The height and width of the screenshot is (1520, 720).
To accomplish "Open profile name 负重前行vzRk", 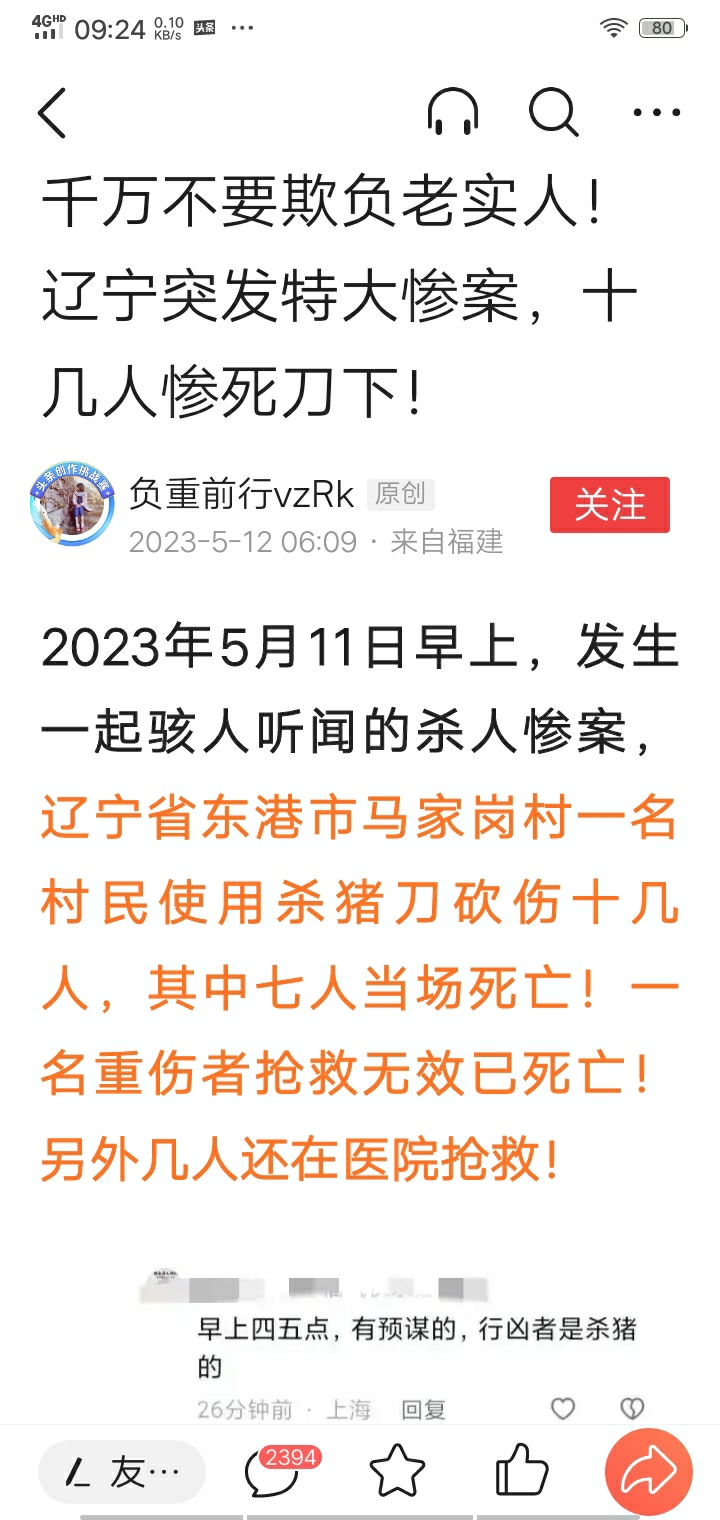I will [242, 493].
